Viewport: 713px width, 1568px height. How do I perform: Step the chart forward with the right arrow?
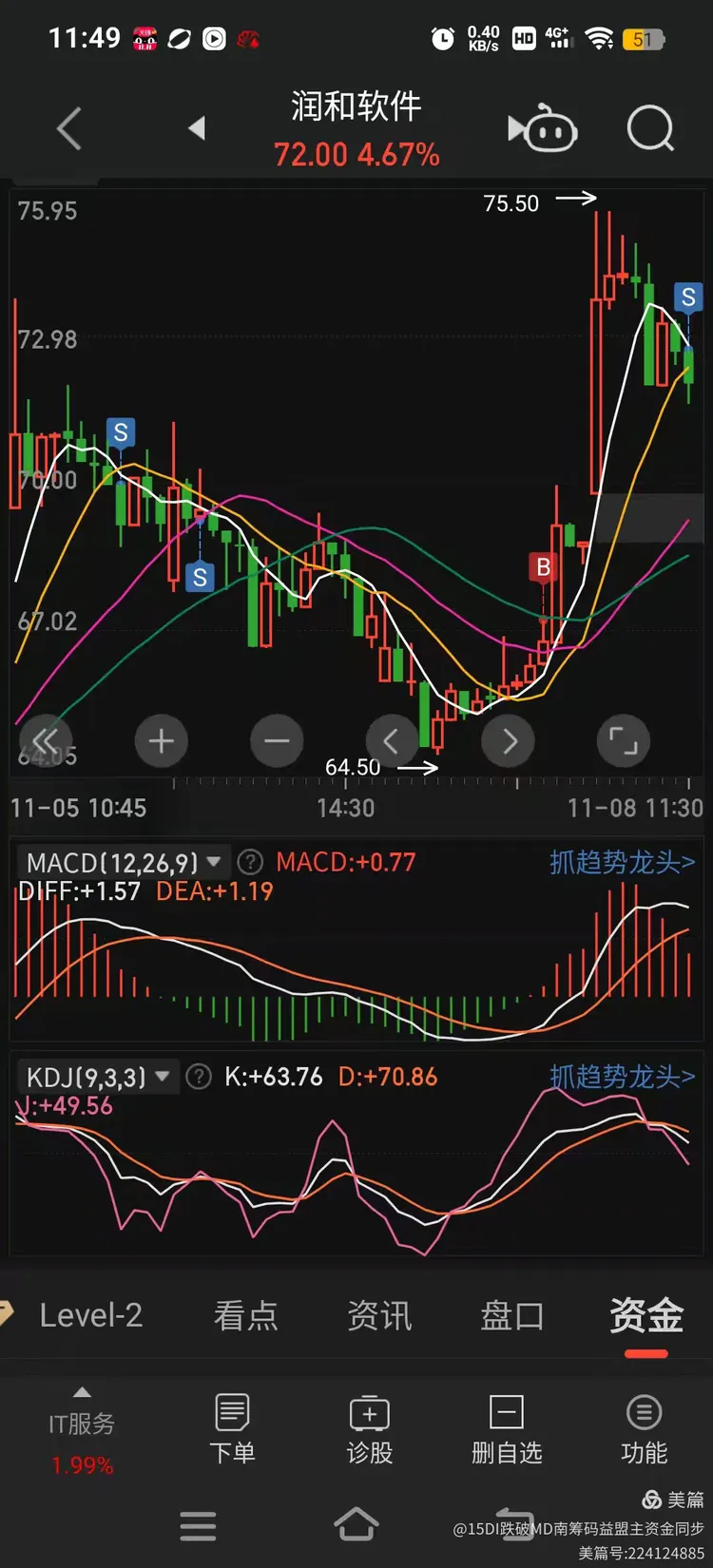tap(508, 741)
